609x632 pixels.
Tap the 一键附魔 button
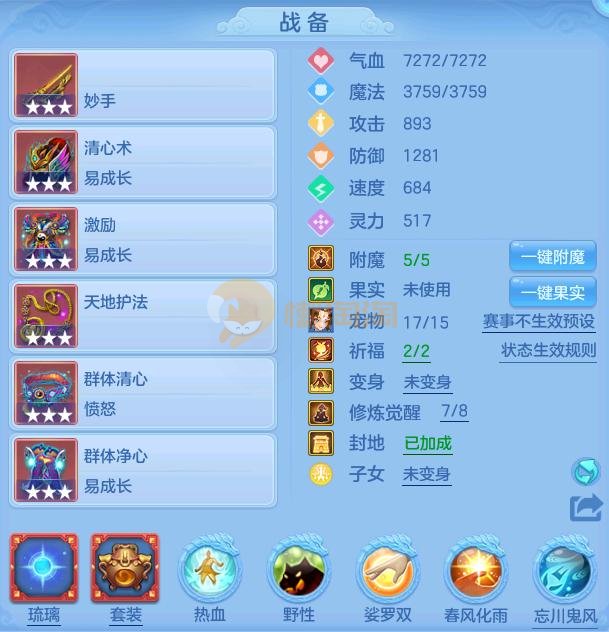point(552,256)
